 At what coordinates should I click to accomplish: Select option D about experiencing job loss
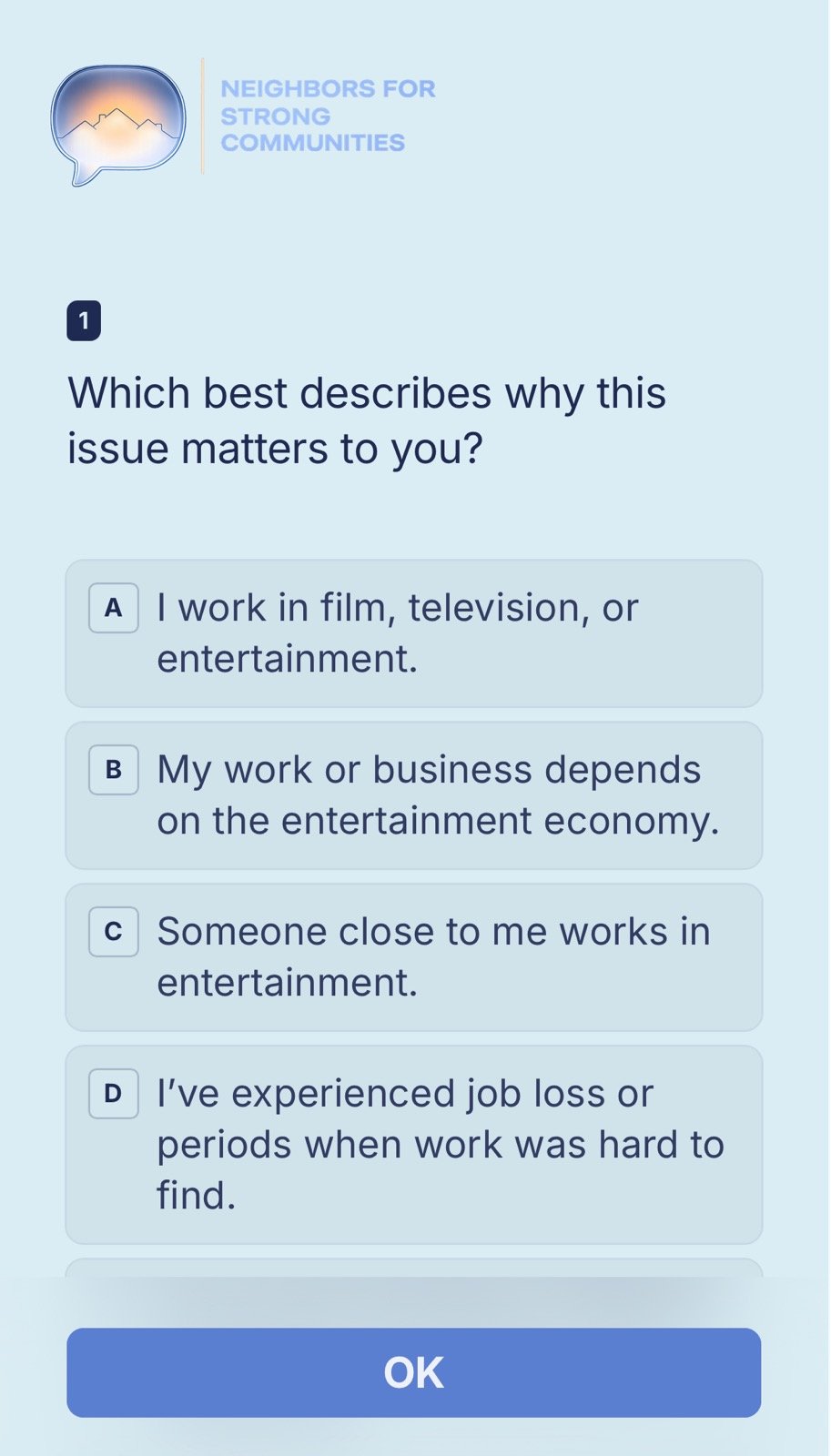414,1145
